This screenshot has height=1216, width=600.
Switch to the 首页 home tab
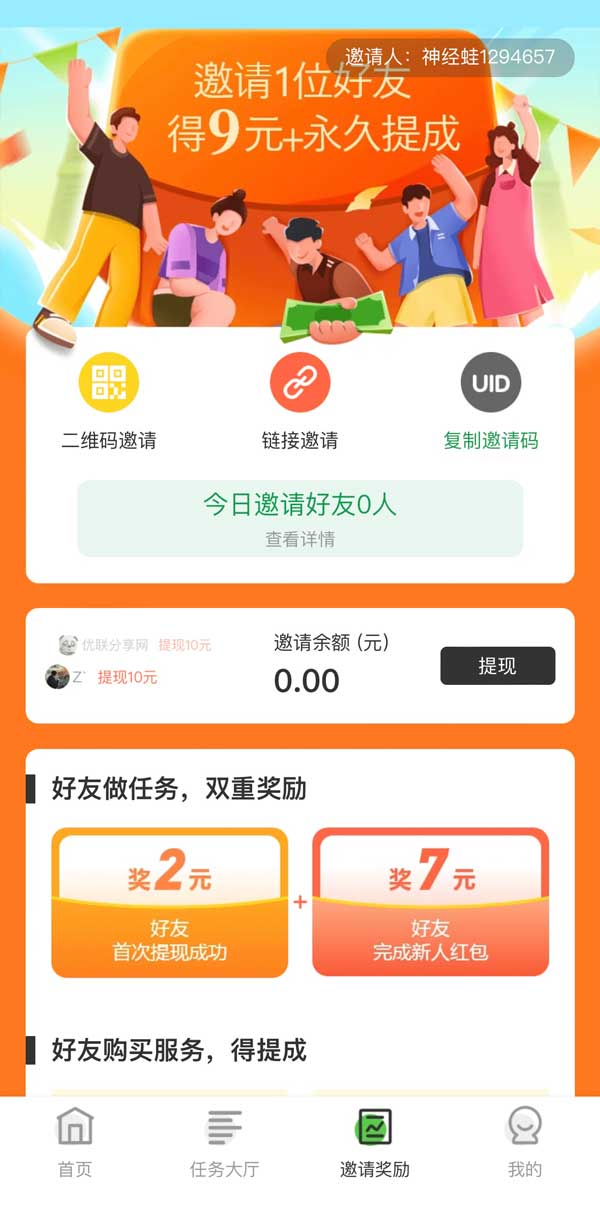(x=75, y=1143)
